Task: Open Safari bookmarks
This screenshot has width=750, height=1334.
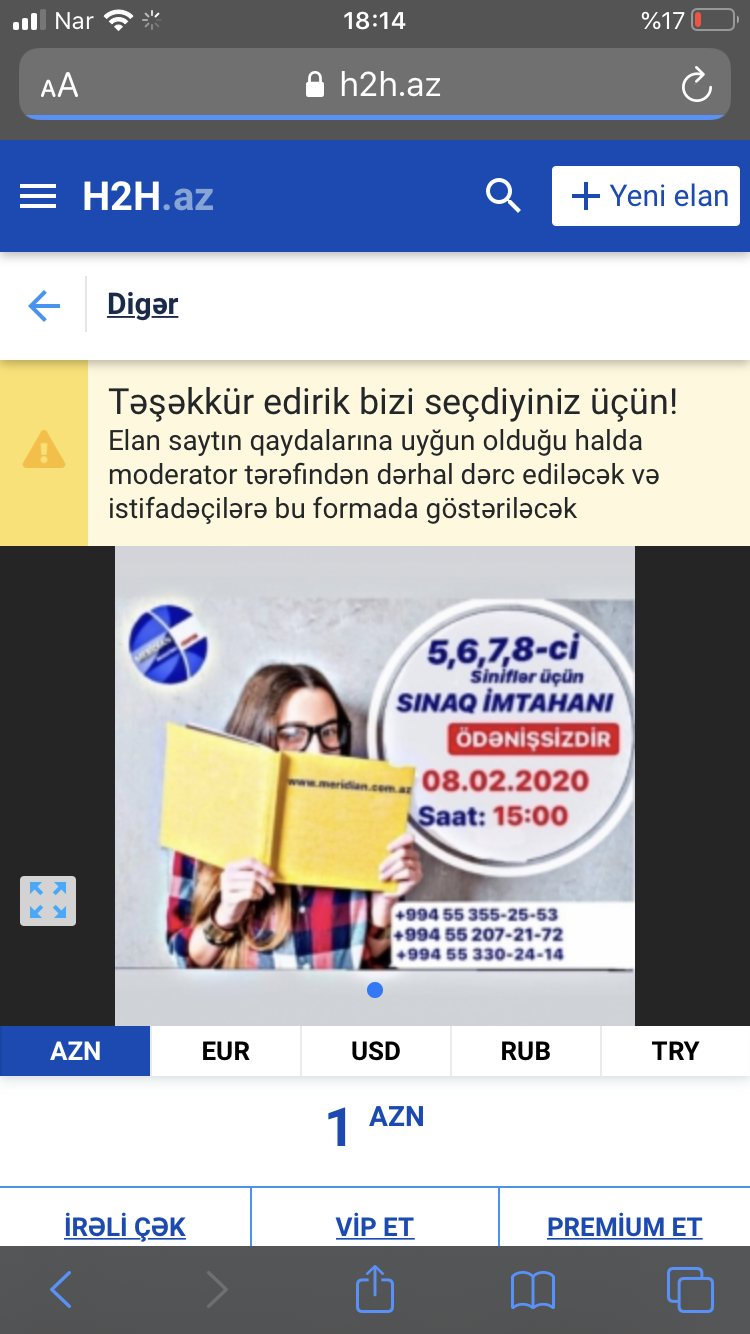Action: click(x=532, y=1291)
